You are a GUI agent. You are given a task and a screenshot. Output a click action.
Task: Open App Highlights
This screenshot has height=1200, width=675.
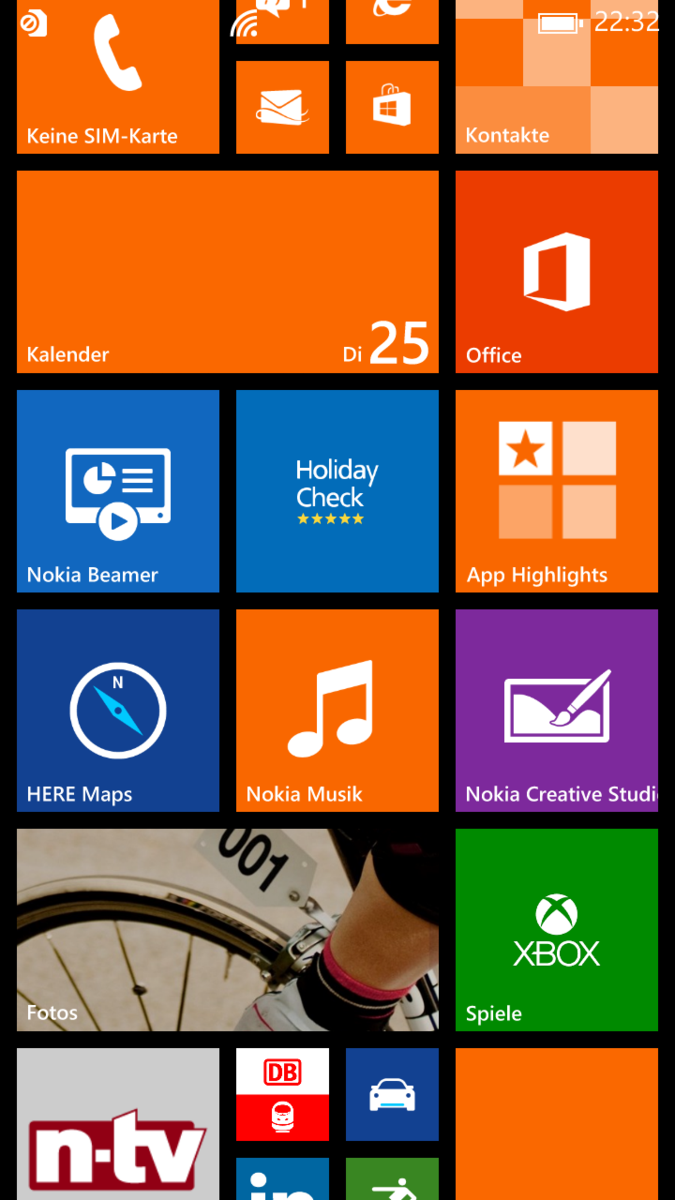pyautogui.click(x=556, y=491)
